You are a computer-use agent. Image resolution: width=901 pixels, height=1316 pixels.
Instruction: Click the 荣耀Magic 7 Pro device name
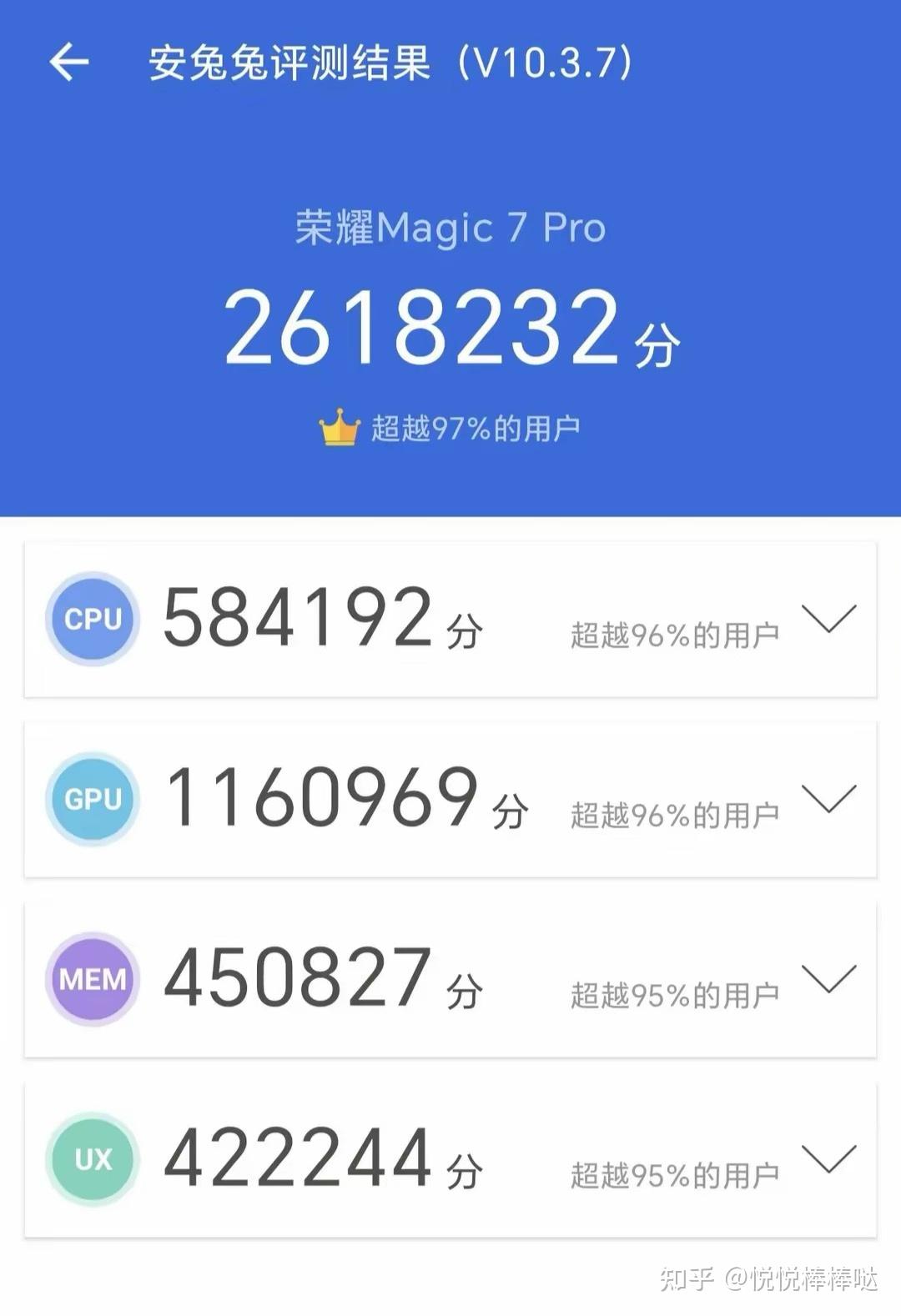(450, 228)
